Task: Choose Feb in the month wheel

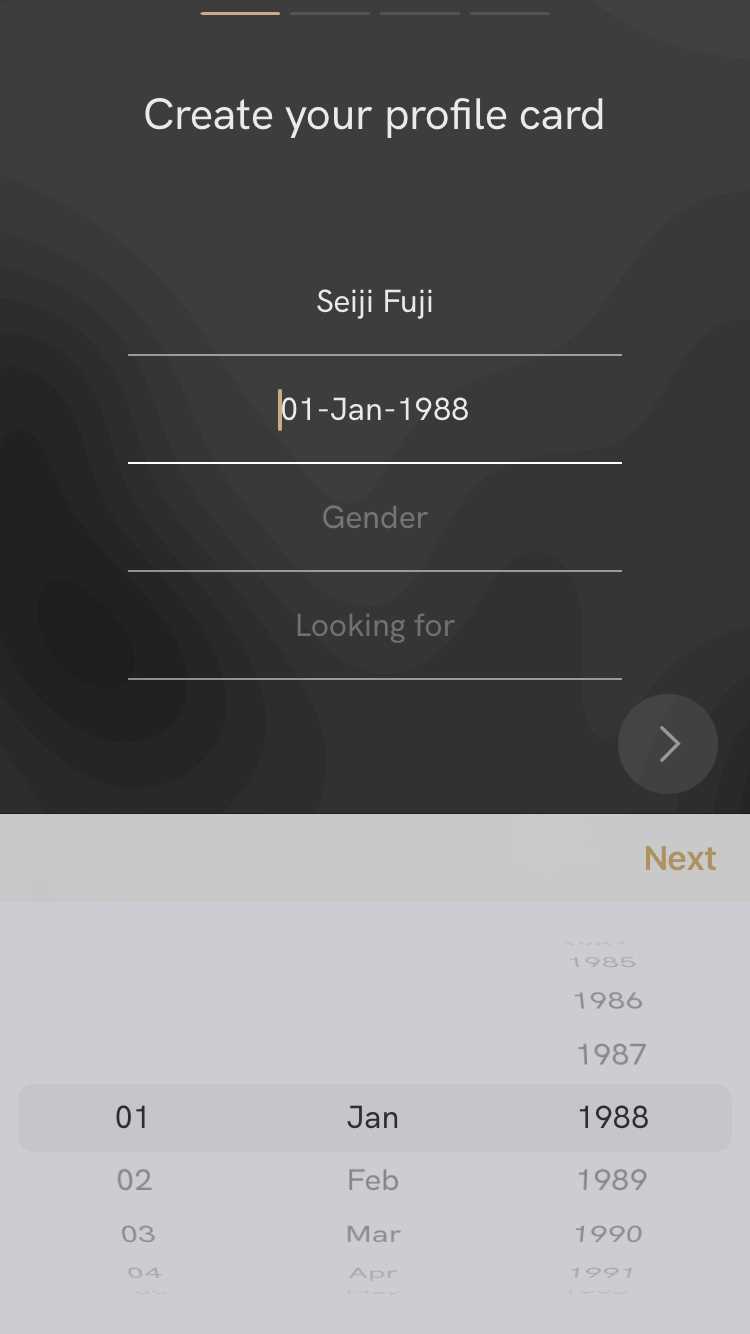Action: pyautogui.click(x=373, y=1180)
